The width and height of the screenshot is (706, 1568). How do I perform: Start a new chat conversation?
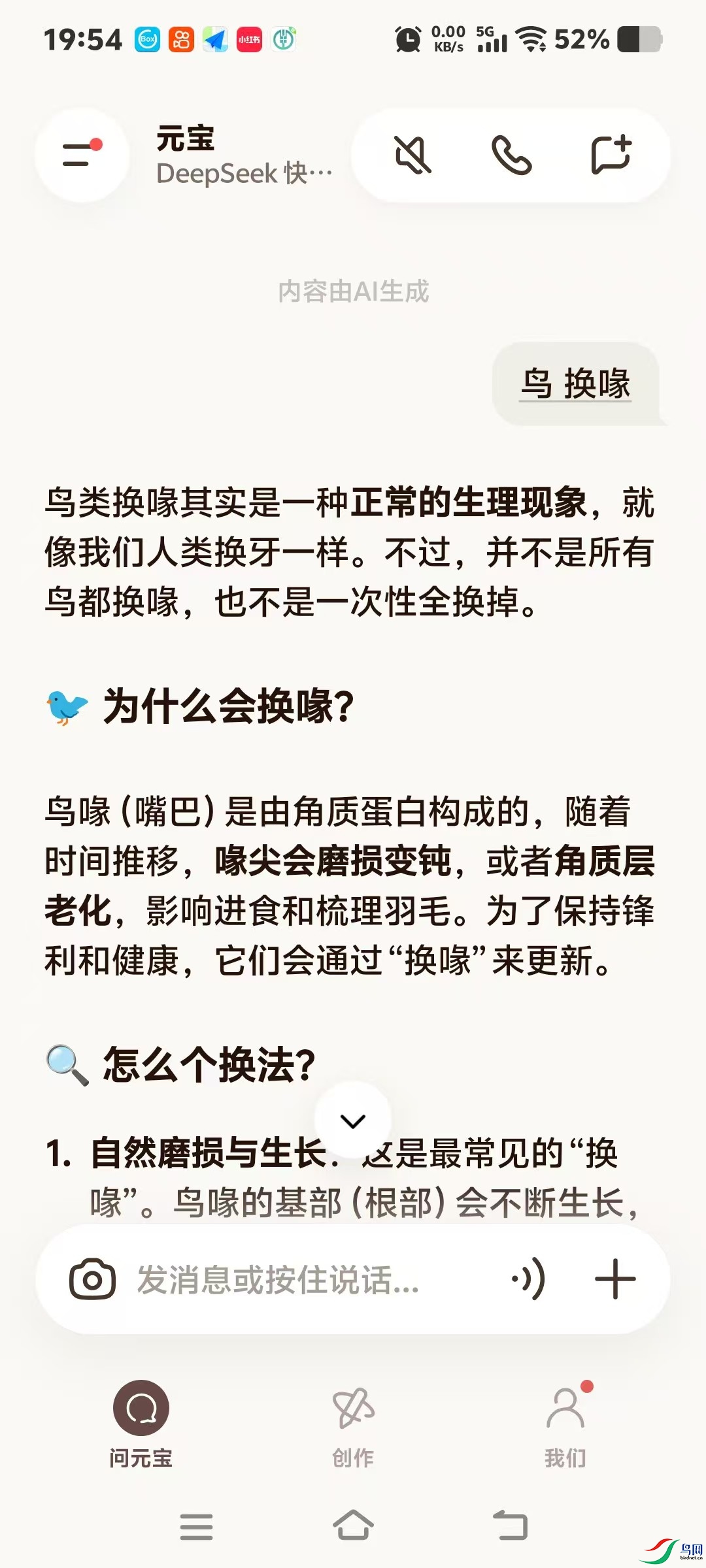[x=611, y=155]
